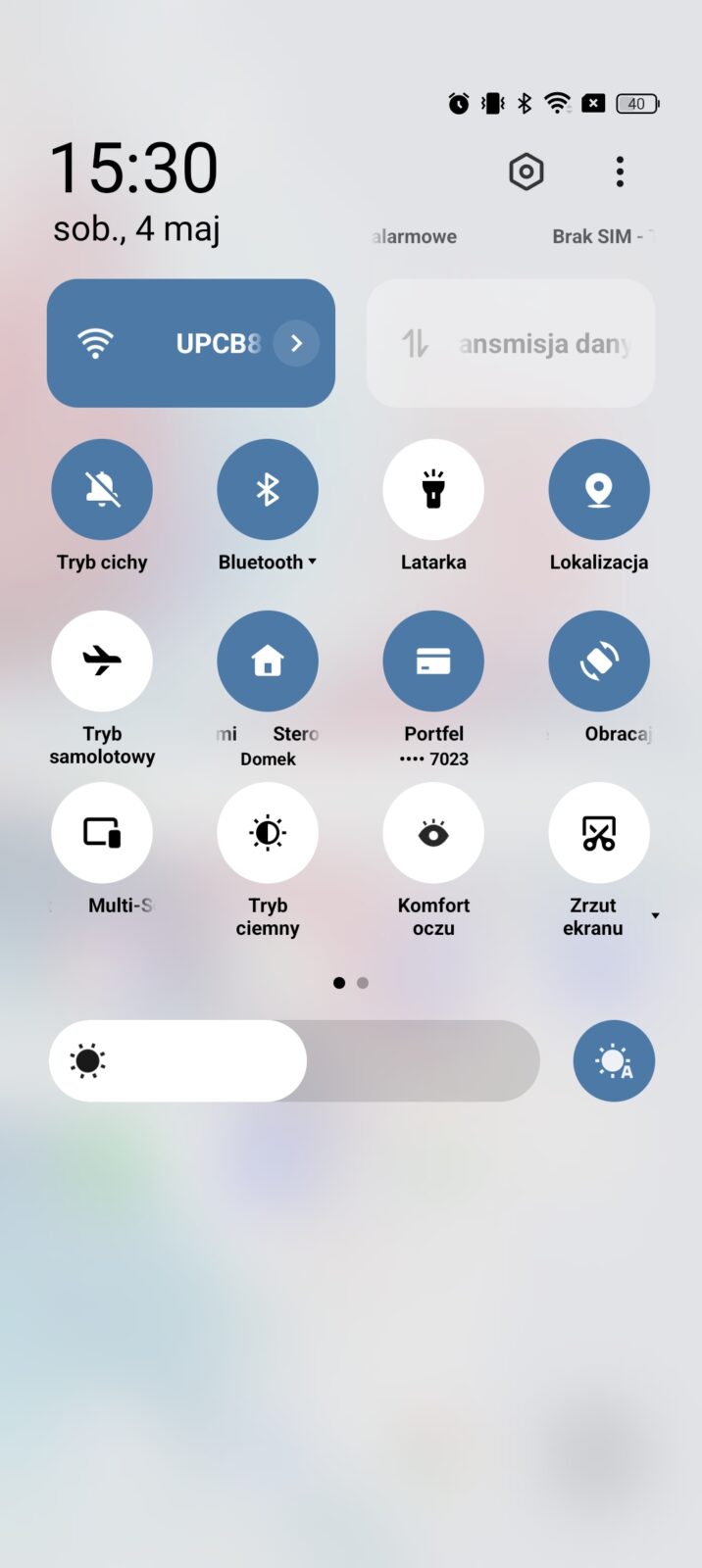This screenshot has height=1568, width=702.
Task: Open Wi-Fi details with the arrow button
Action: (296, 344)
